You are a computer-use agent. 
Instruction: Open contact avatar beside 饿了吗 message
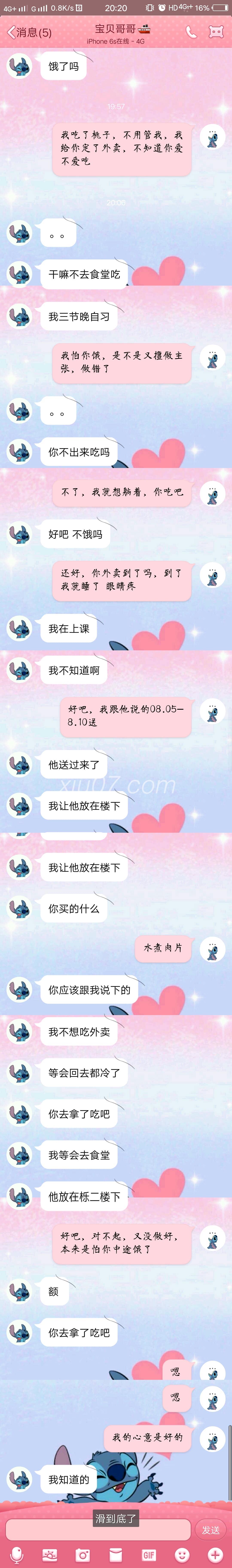tap(19, 66)
